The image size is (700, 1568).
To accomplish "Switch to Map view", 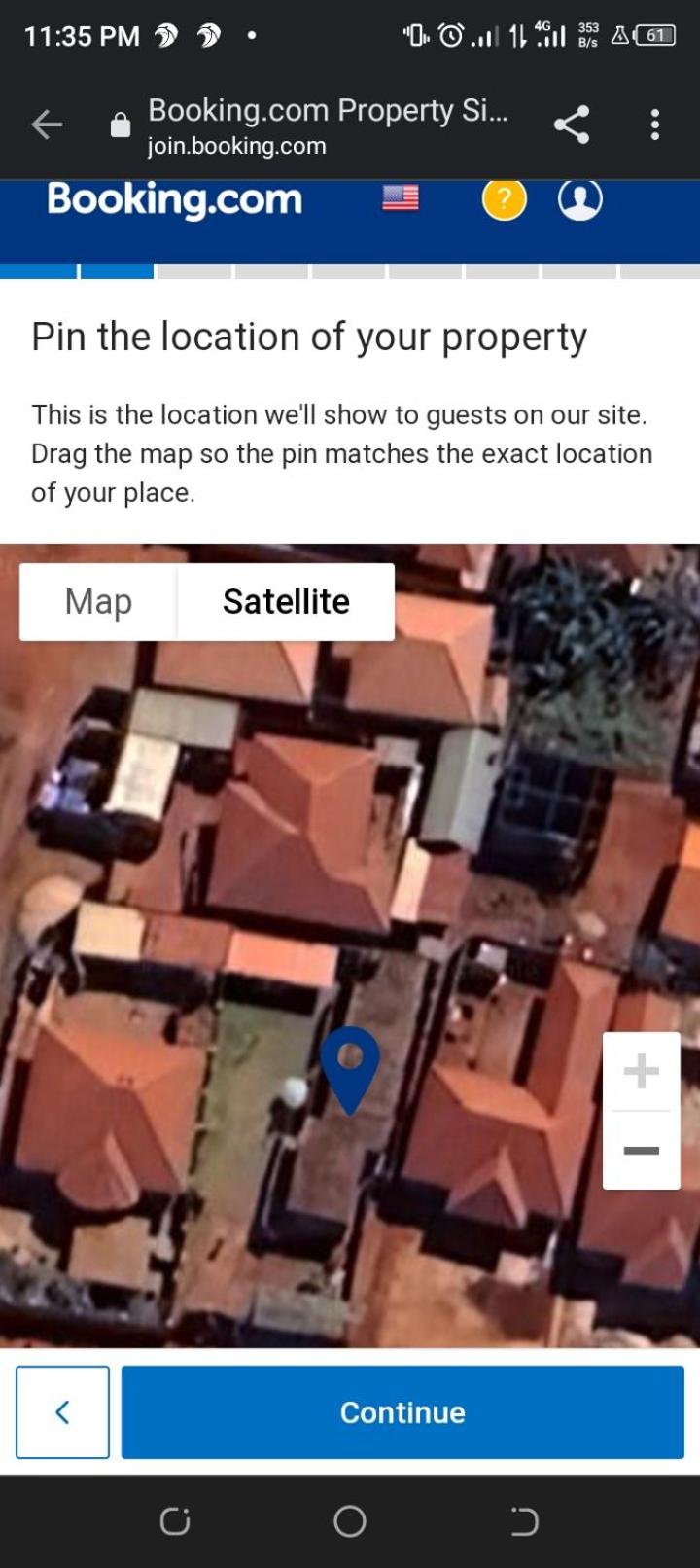I will coord(98,602).
